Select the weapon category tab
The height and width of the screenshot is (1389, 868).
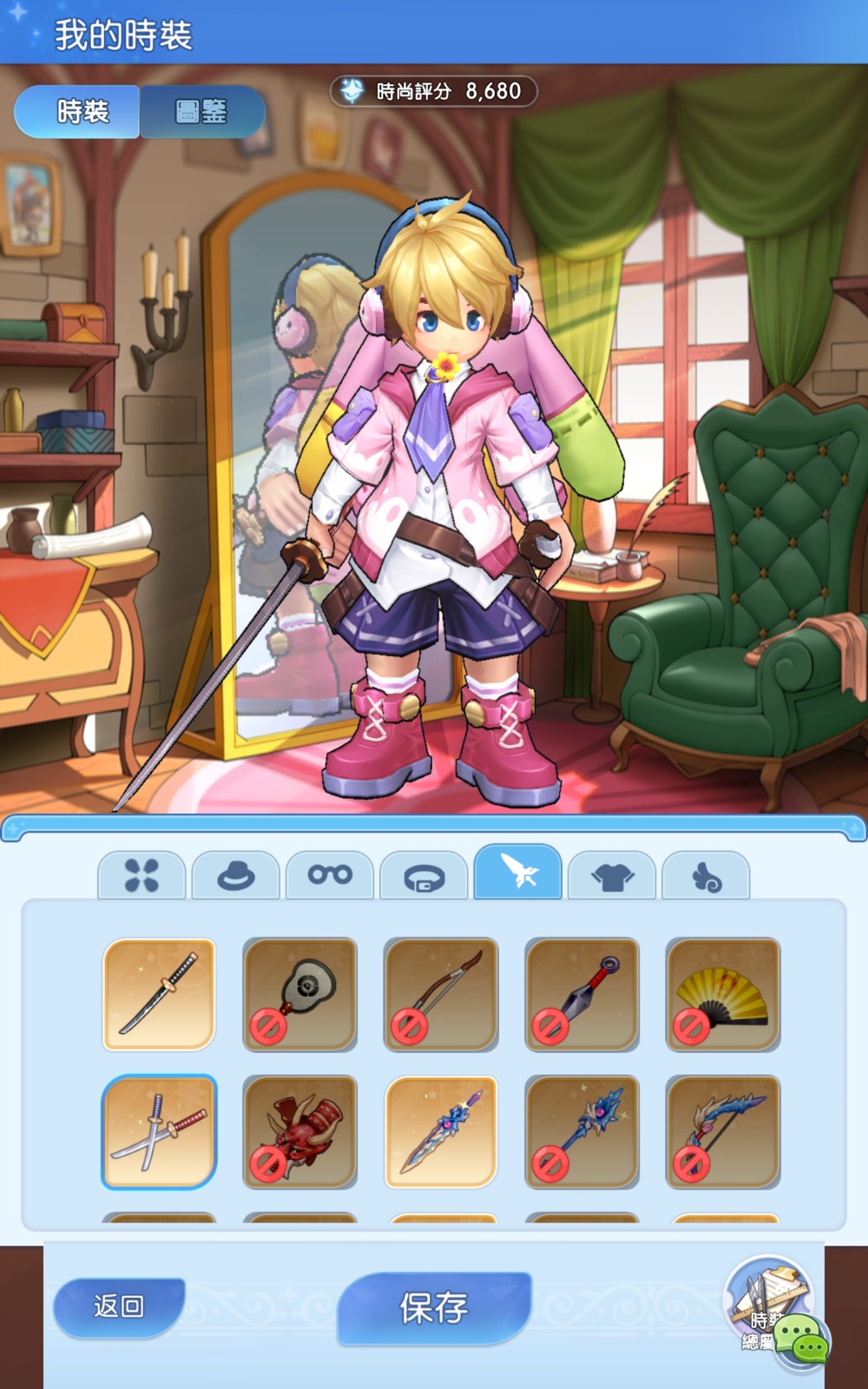click(x=518, y=872)
